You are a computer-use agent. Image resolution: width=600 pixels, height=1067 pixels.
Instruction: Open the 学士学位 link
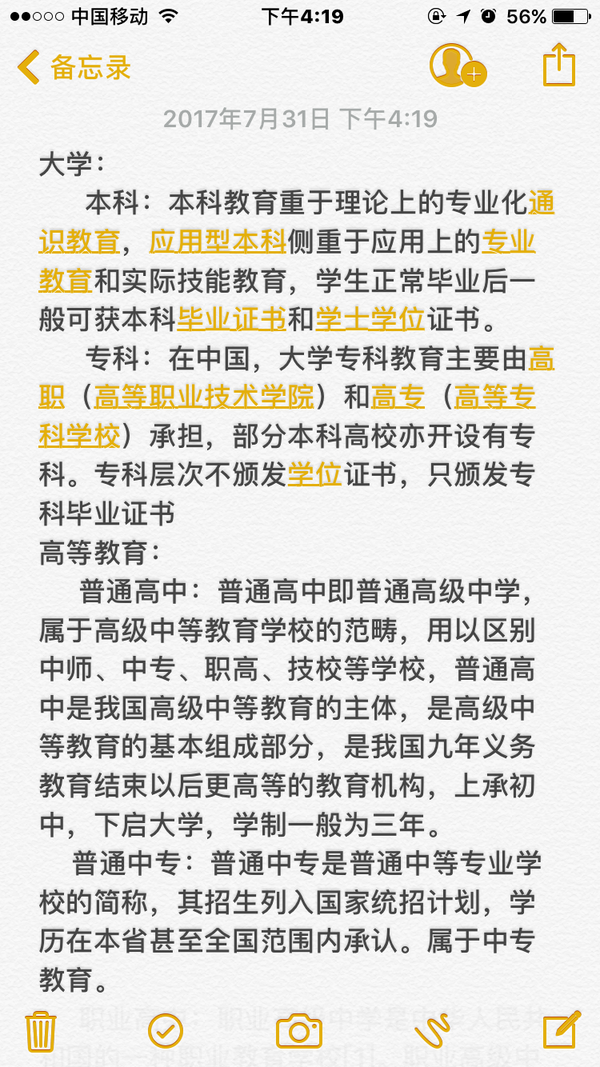click(x=370, y=318)
